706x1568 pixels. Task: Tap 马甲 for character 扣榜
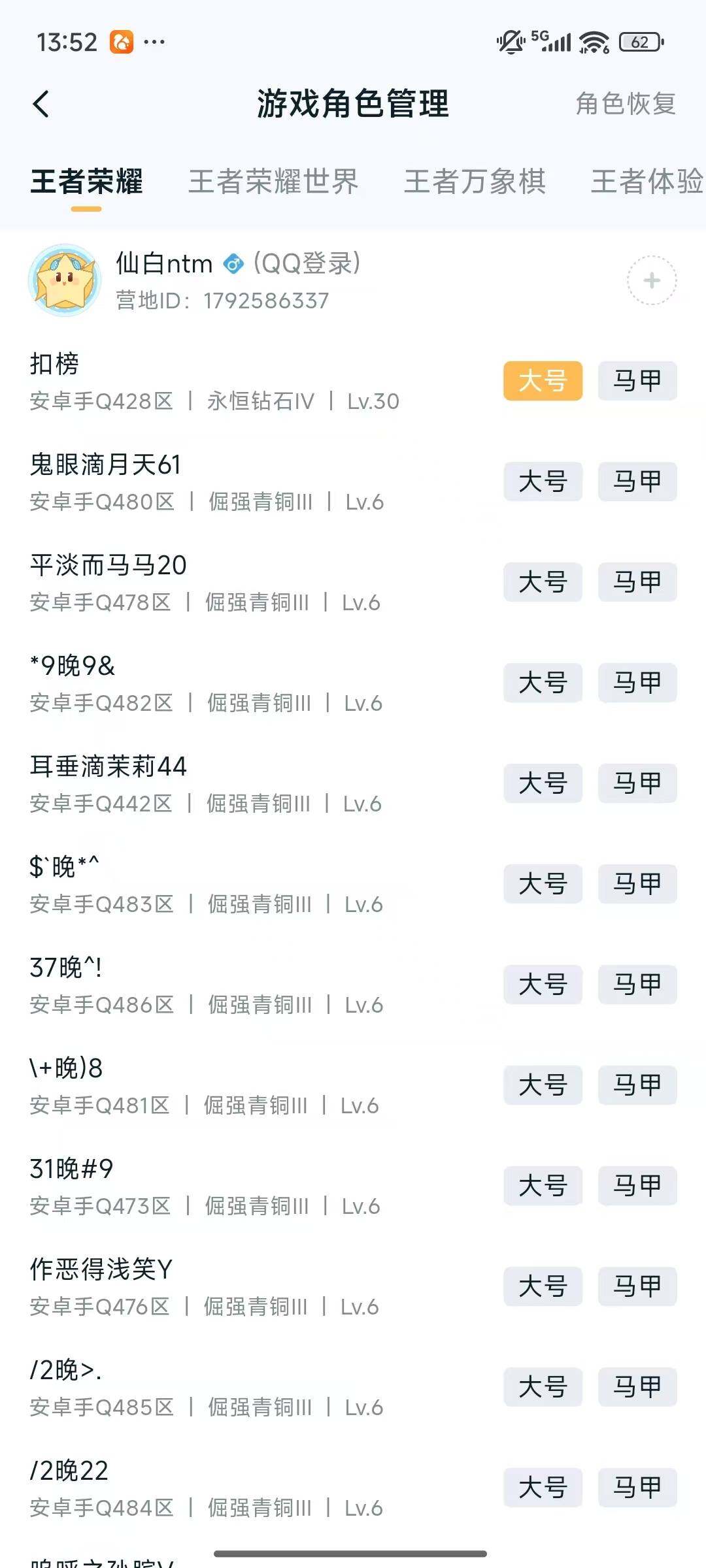(637, 382)
